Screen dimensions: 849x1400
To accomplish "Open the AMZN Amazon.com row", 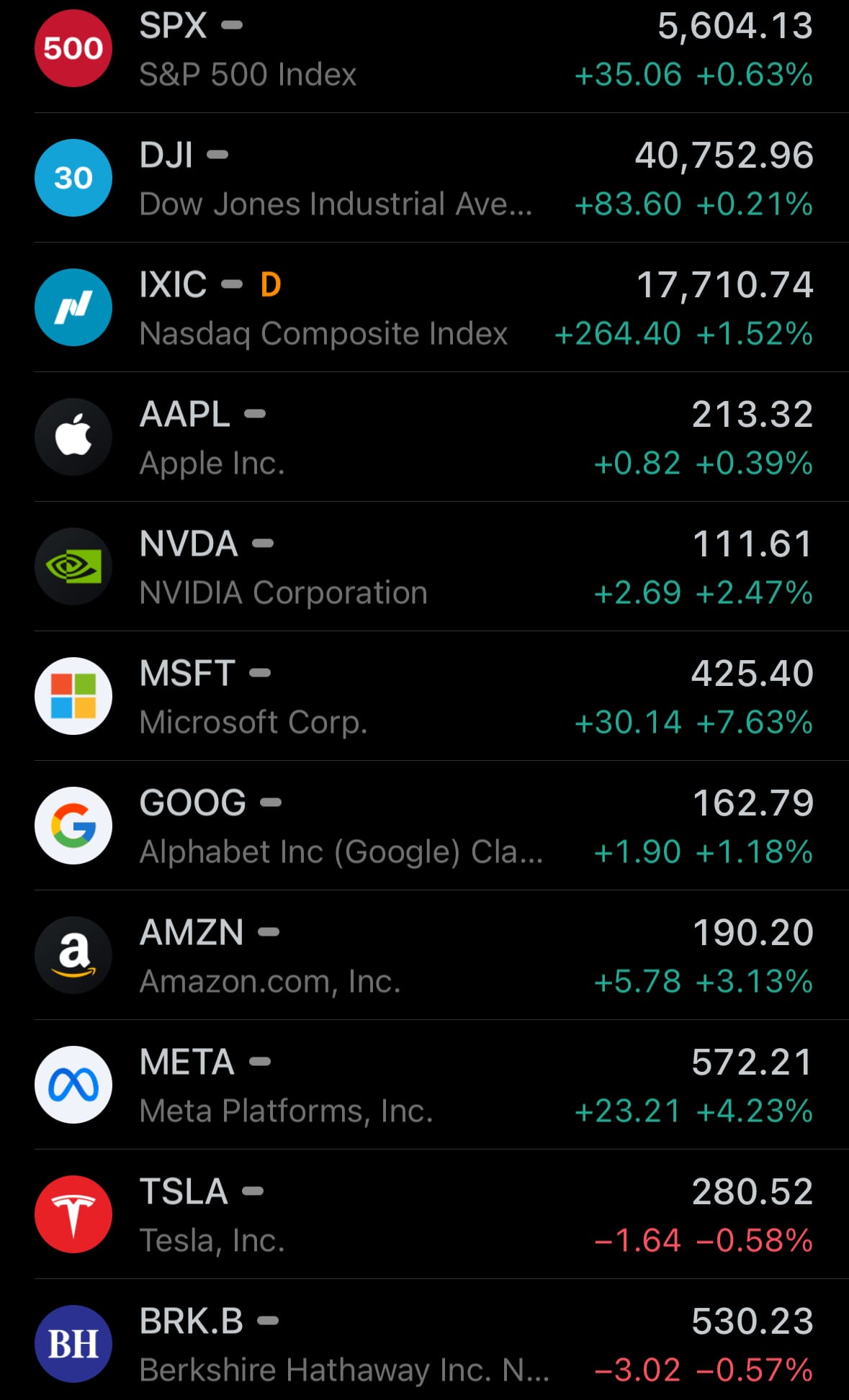I will (424, 955).
